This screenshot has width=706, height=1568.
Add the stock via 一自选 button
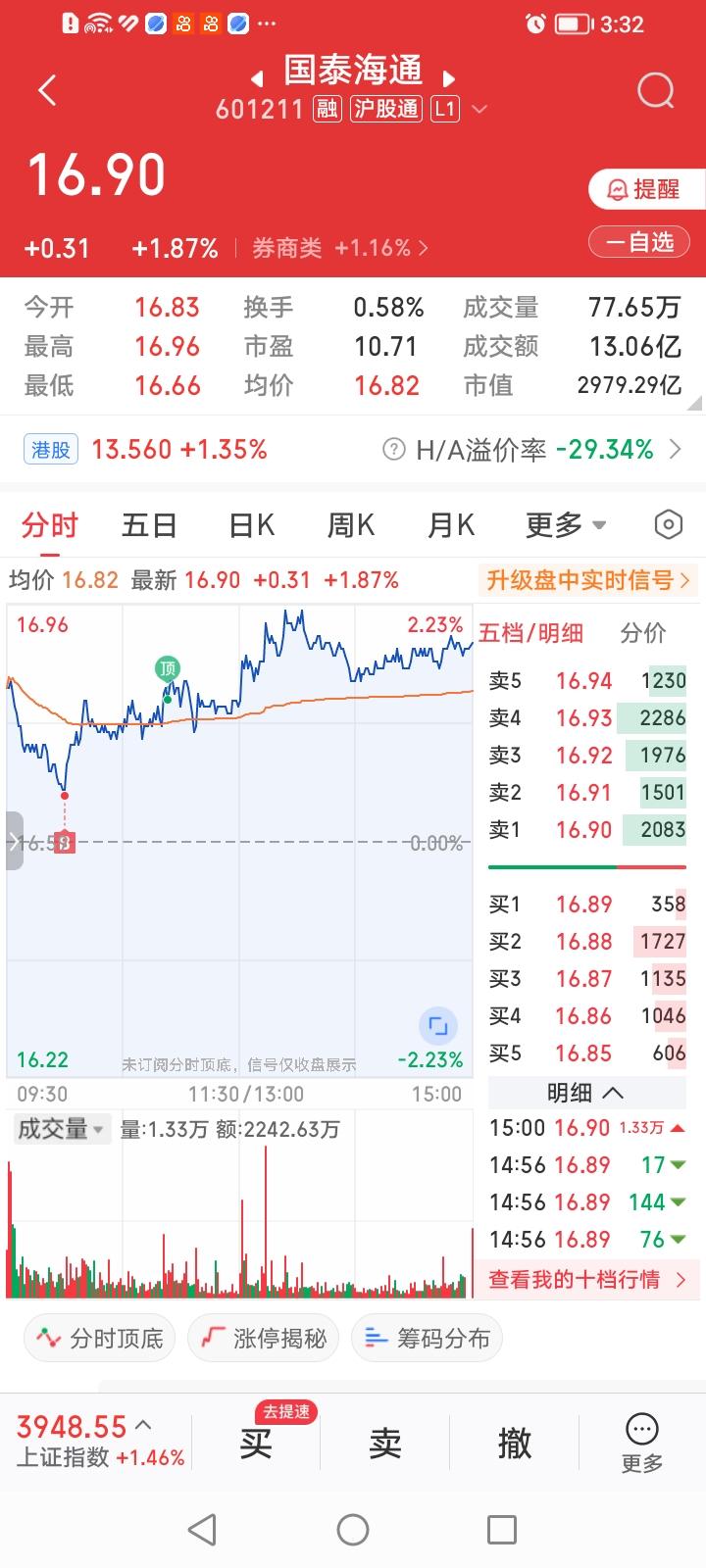pos(638,241)
